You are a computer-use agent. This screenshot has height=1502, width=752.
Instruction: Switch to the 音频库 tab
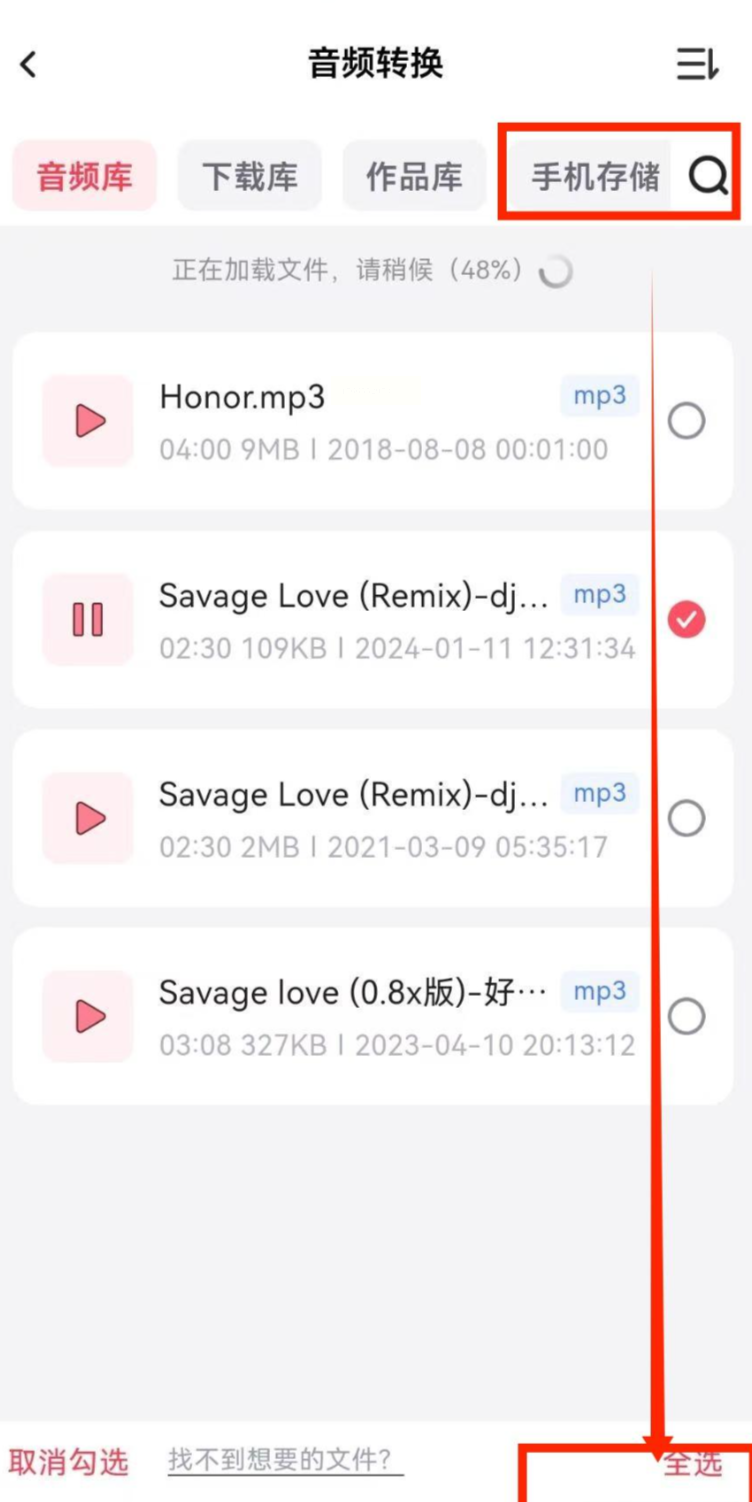pyautogui.click(x=85, y=177)
